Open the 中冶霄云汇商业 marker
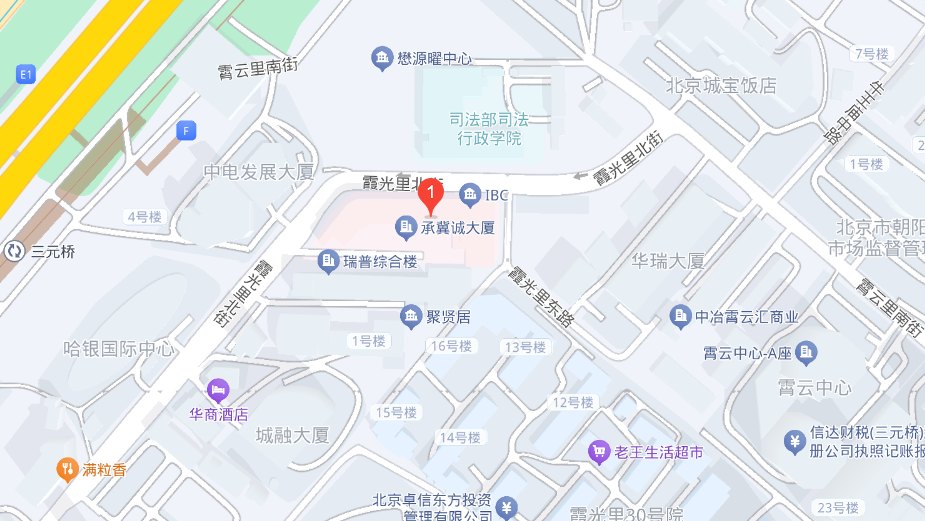This screenshot has width=925, height=521. coord(680,317)
